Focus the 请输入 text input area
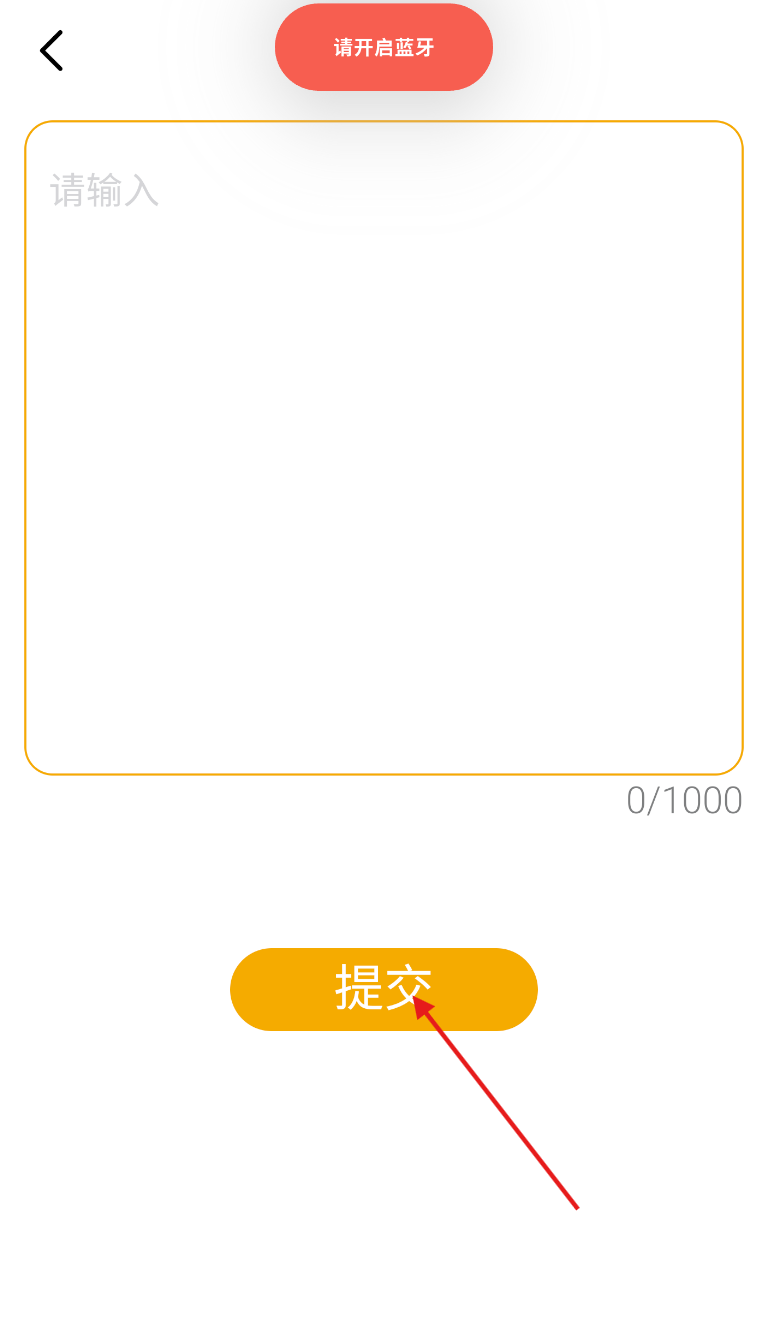 coord(384,448)
